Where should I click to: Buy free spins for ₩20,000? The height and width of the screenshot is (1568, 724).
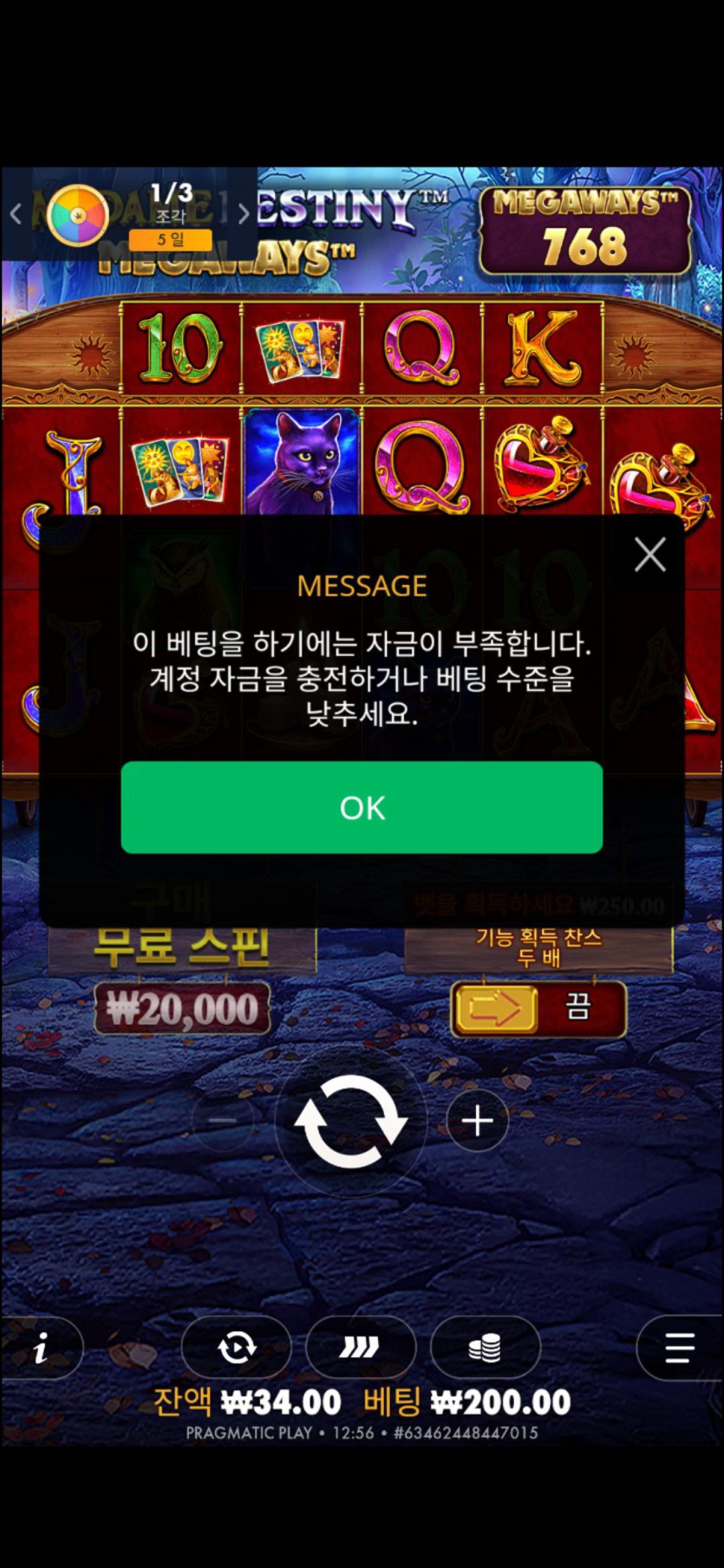[182, 1008]
